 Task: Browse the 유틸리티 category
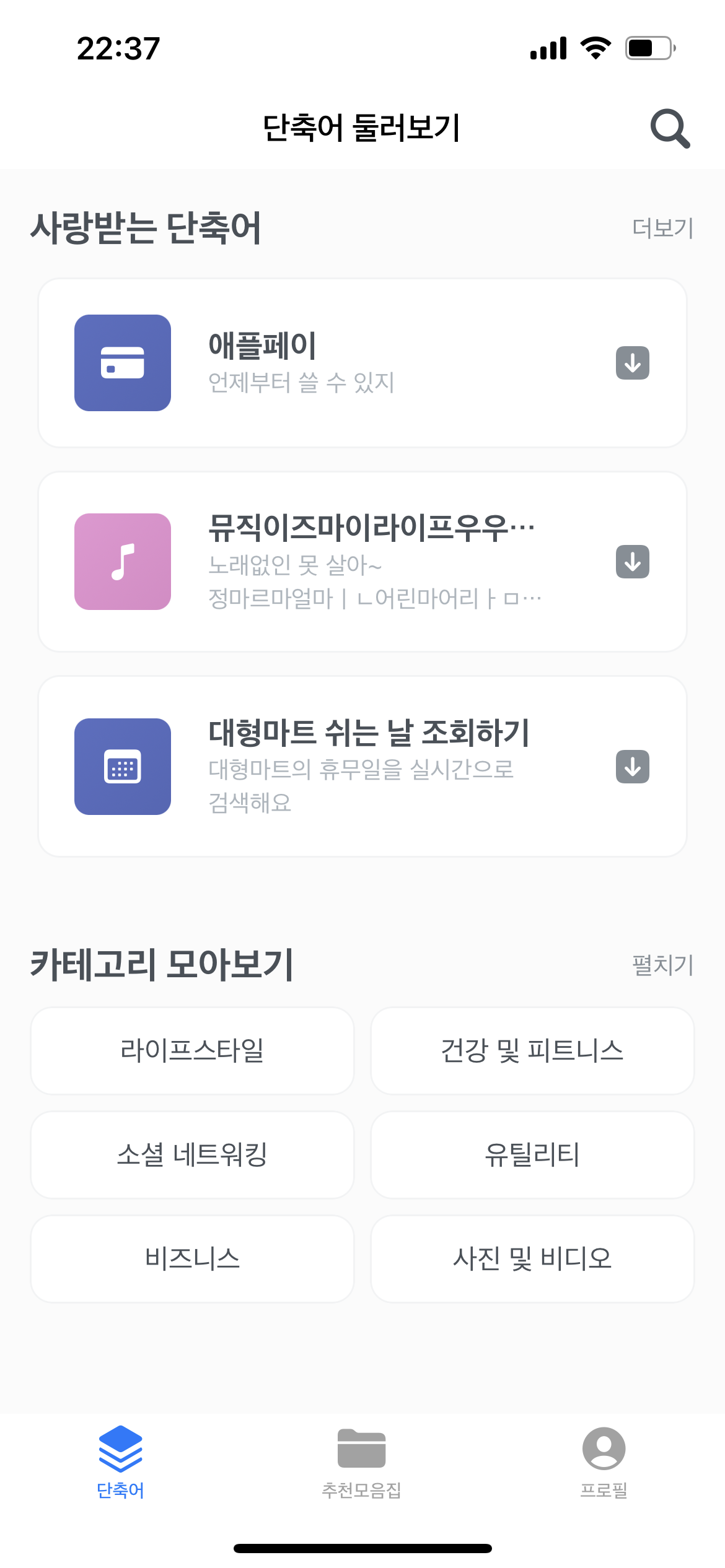(x=532, y=1155)
